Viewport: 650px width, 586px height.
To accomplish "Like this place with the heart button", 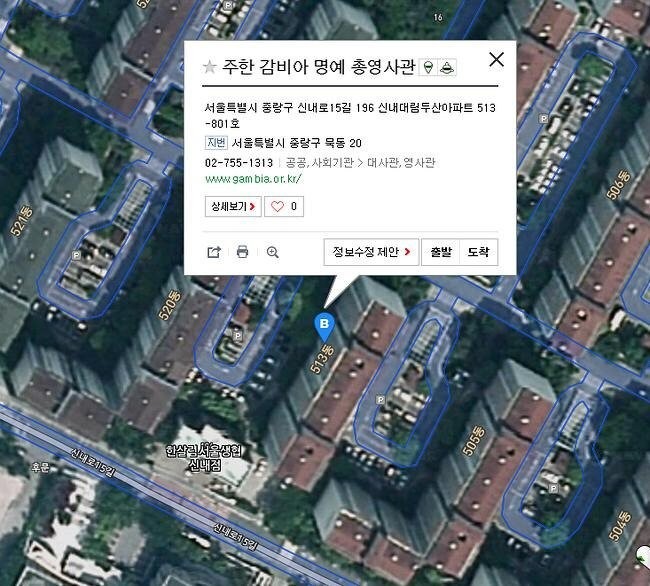I will (x=283, y=207).
